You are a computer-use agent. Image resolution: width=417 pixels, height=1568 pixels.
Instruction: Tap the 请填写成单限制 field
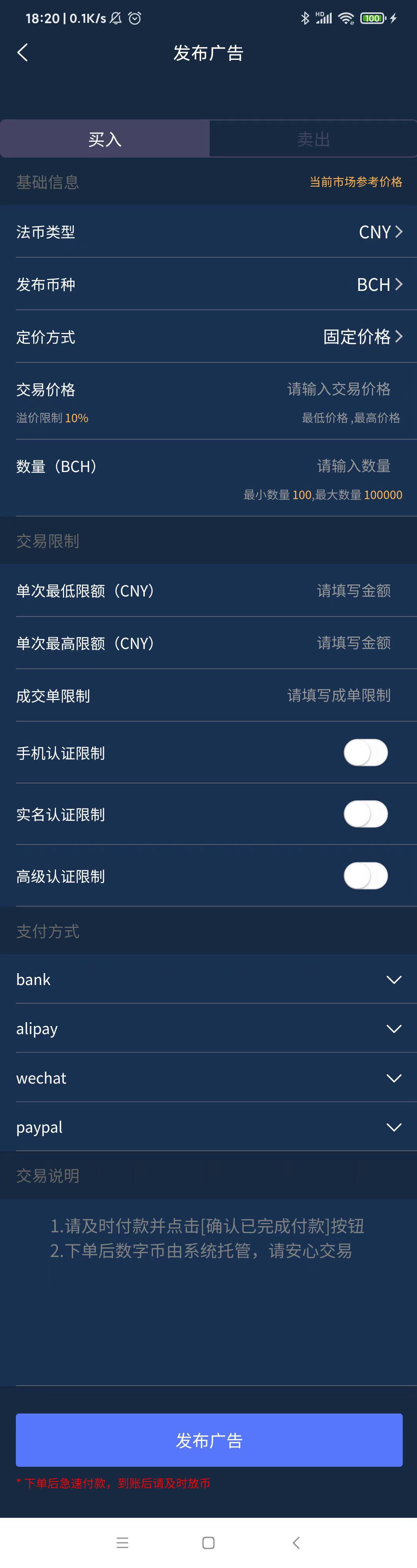pyautogui.click(x=339, y=695)
